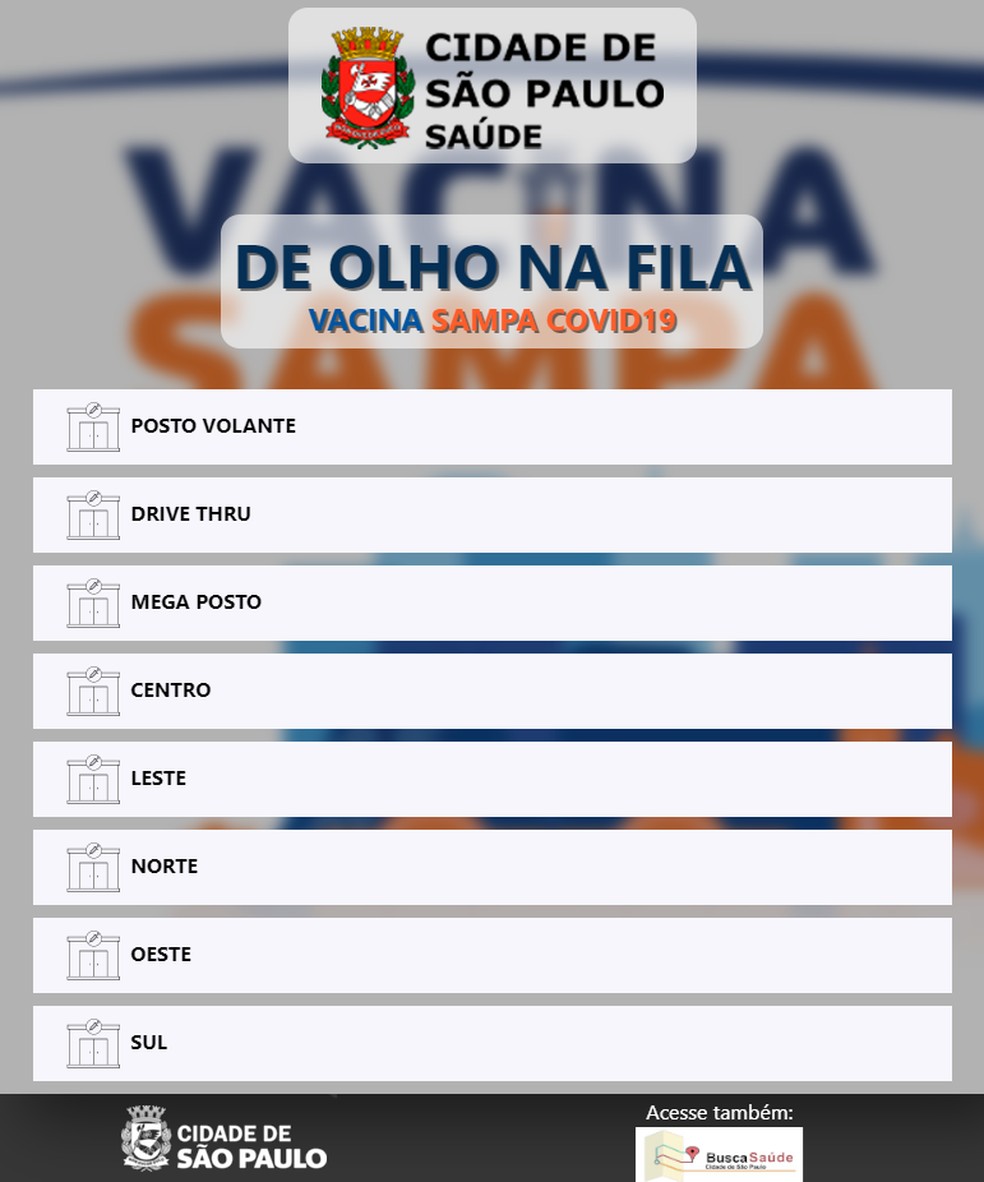Viewport: 984px width, 1182px height.
Task: Open the Busca Saúde link
Action: [x=719, y=1155]
